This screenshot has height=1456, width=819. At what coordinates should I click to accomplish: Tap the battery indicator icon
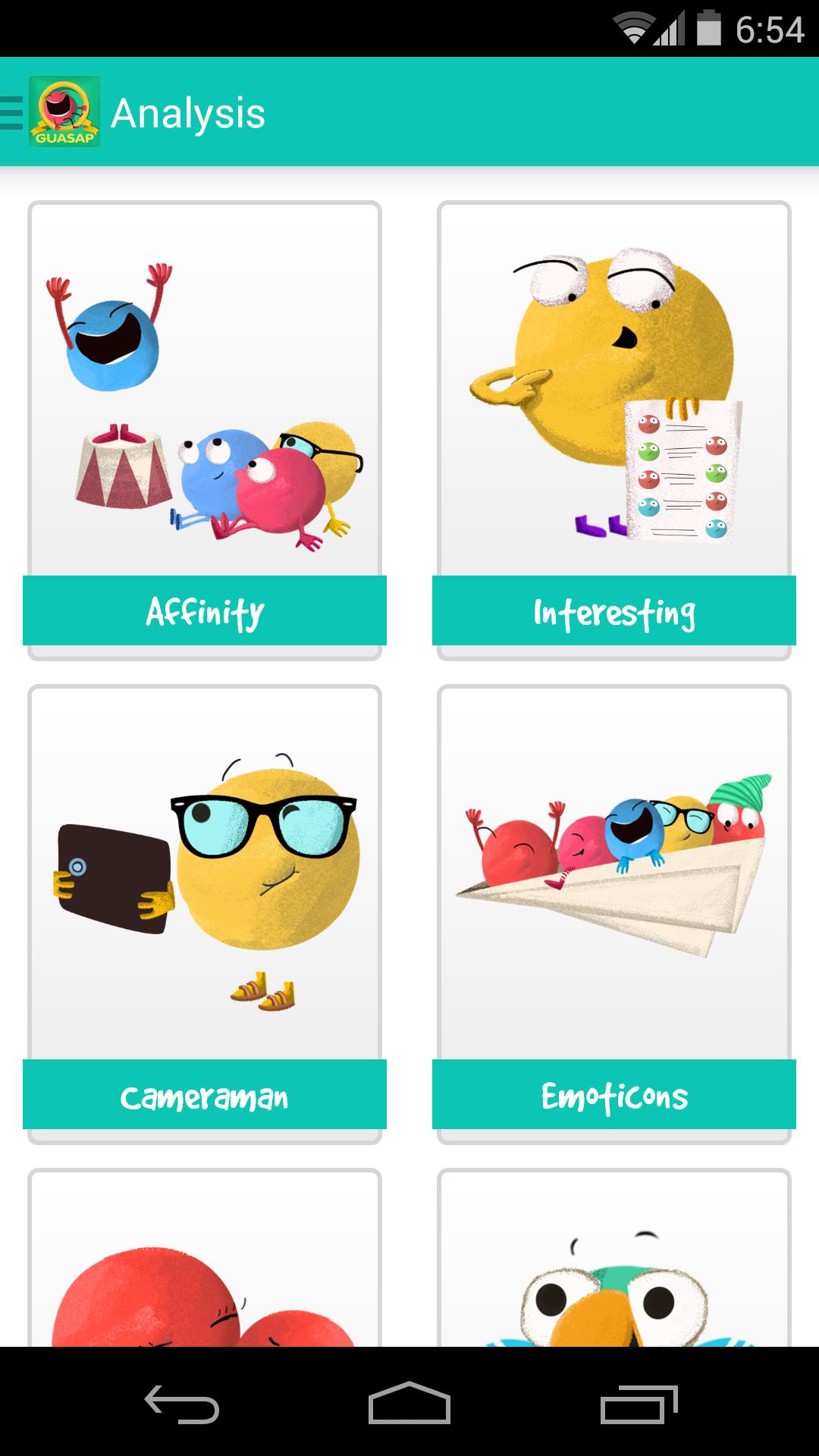pyautogui.click(x=710, y=28)
